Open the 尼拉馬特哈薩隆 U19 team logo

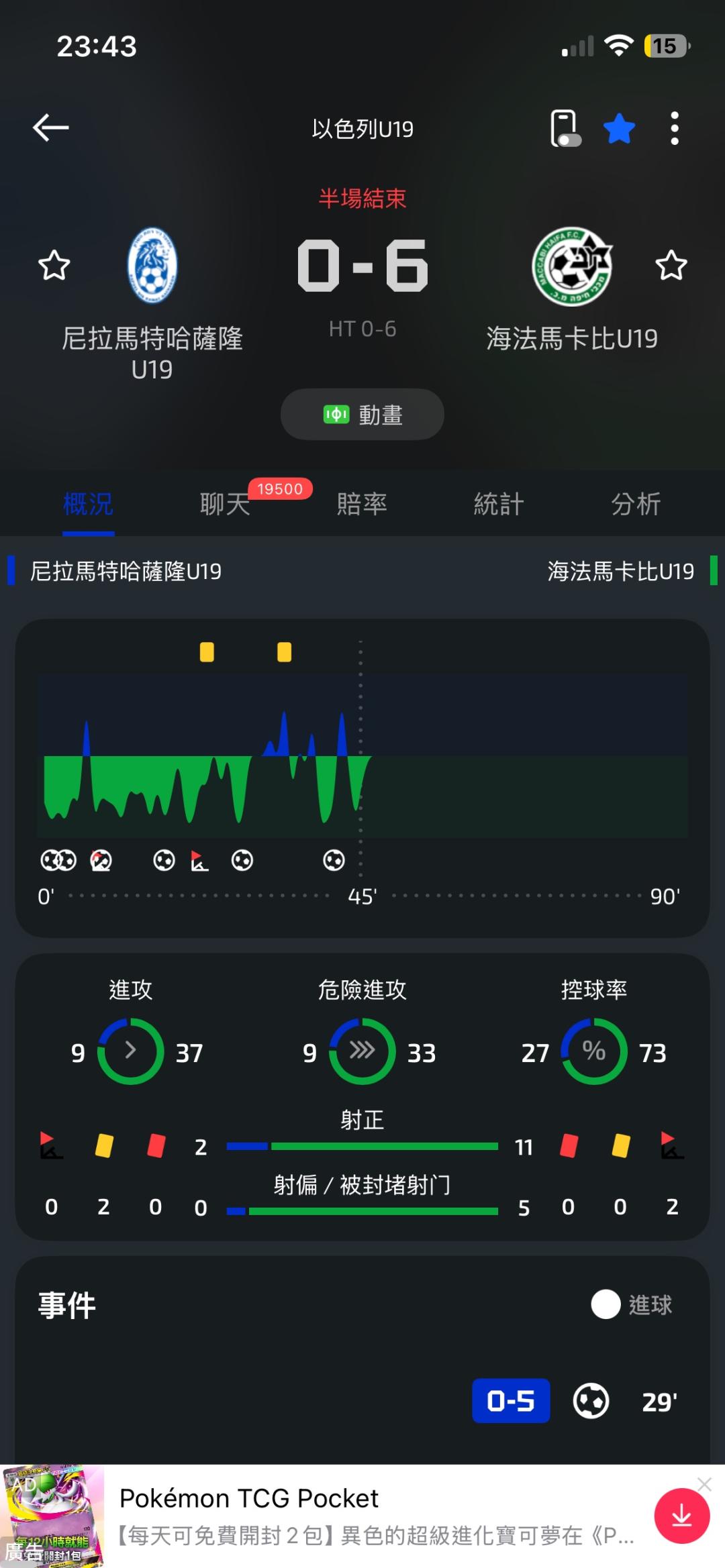[x=152, y=266]
